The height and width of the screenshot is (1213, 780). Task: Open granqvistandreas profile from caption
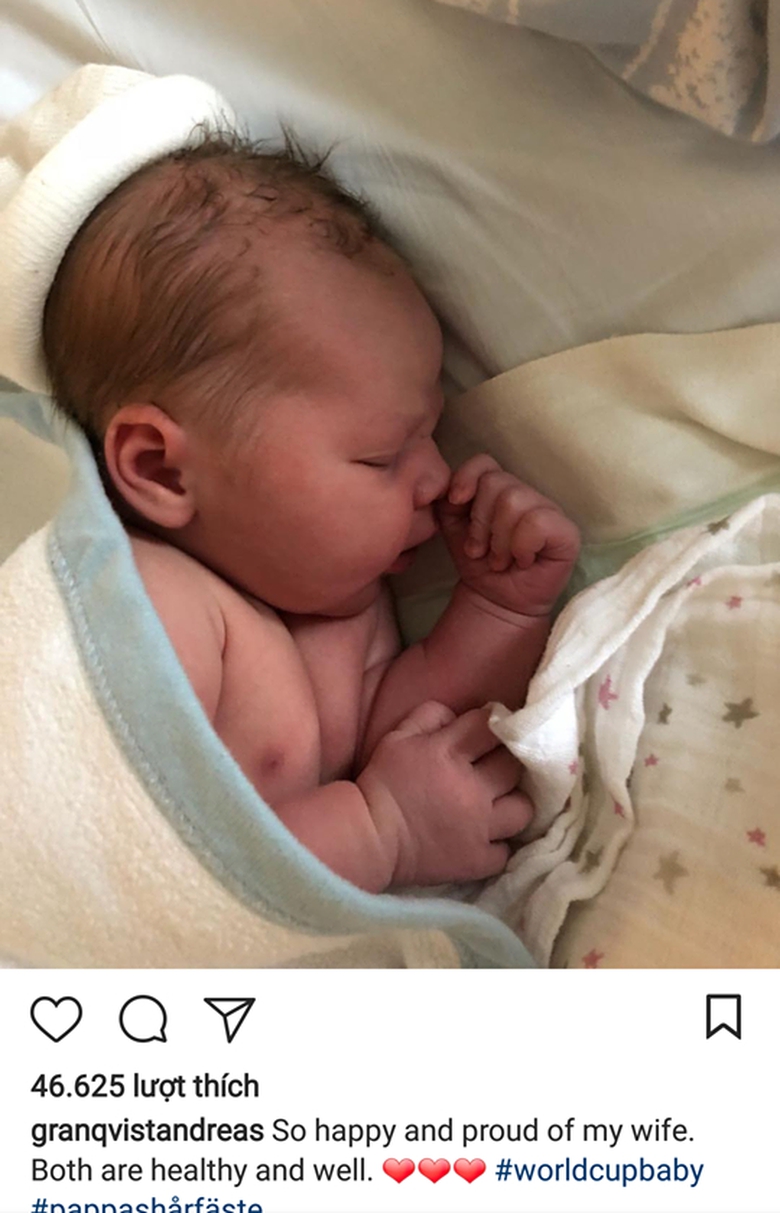(147, 1131)
